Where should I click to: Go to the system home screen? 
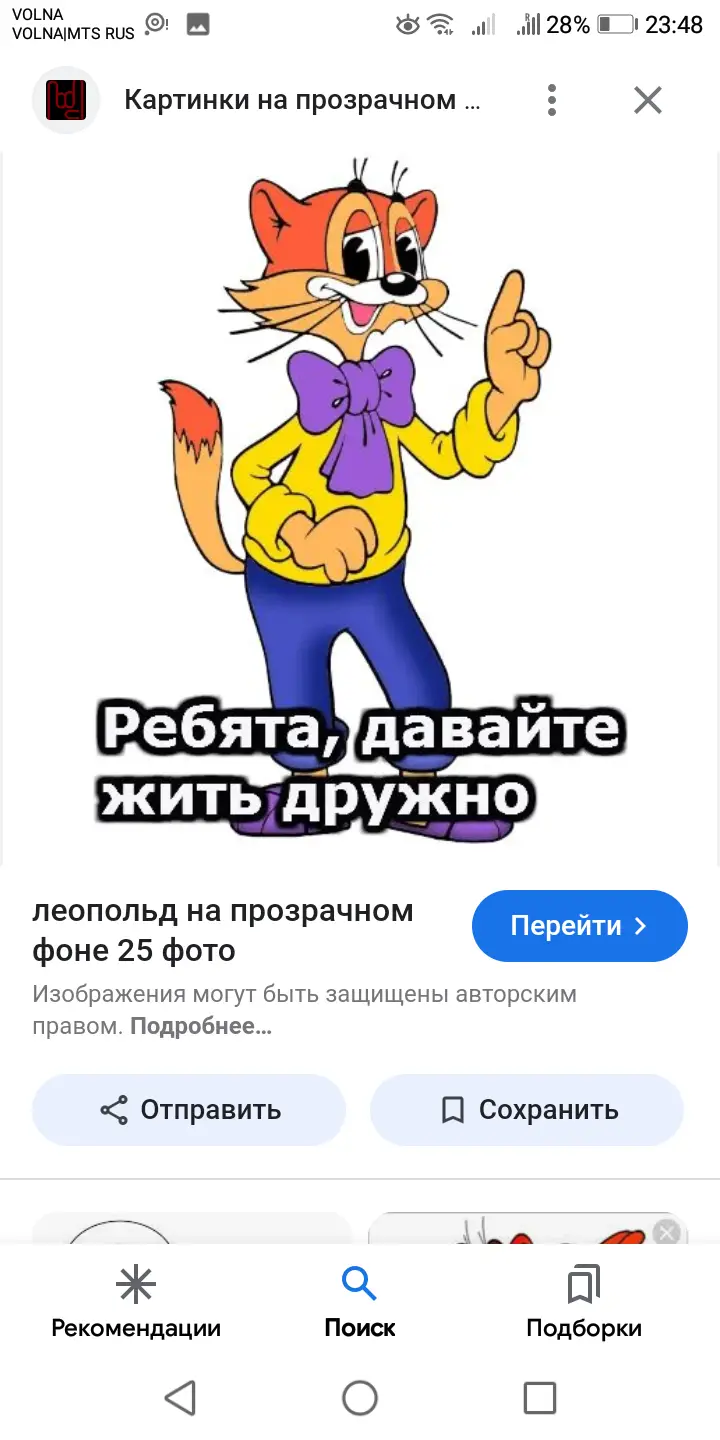[360, 1398]
